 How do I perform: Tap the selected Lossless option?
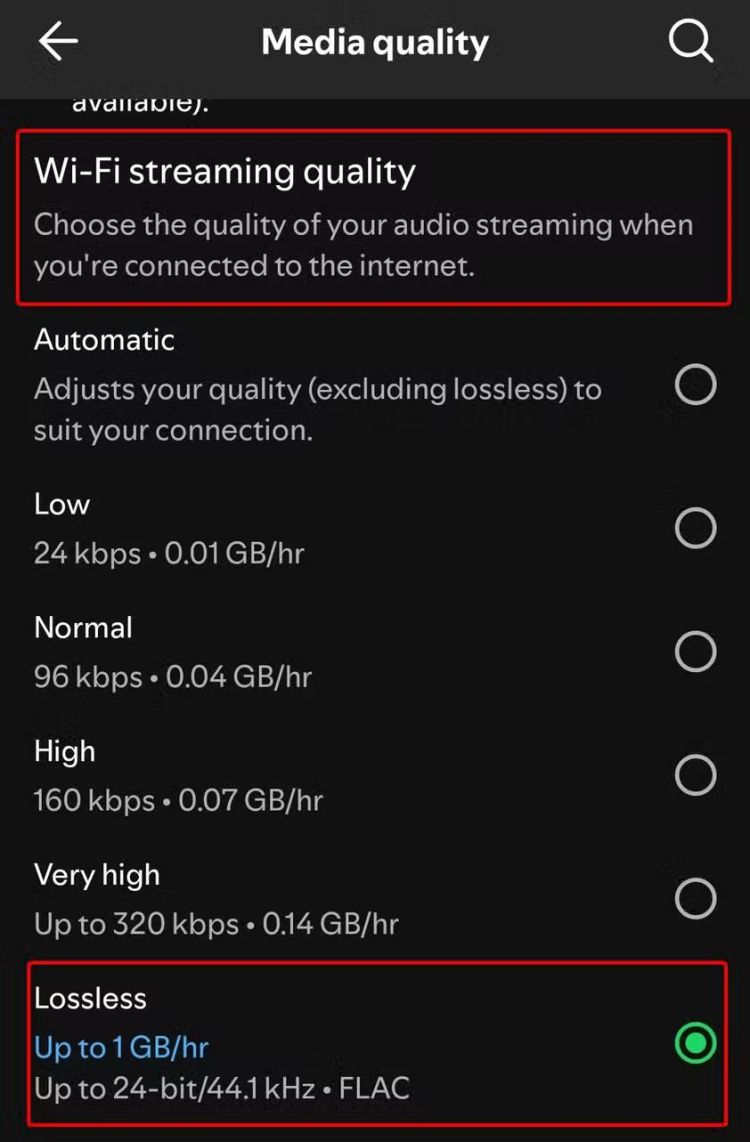[x=695, y=1044]
